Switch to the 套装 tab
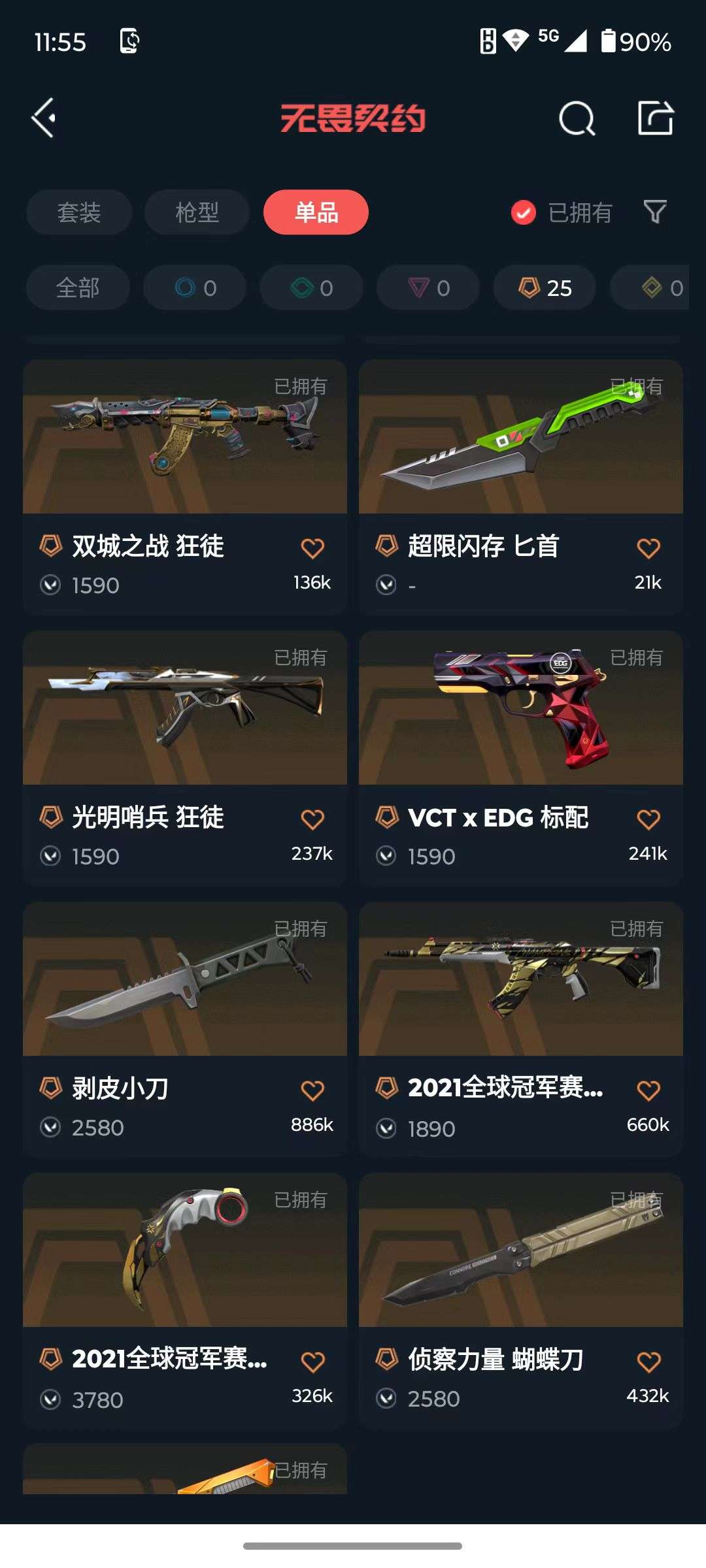The height and width of the screenshot is (1568, 706). (78, 212)
